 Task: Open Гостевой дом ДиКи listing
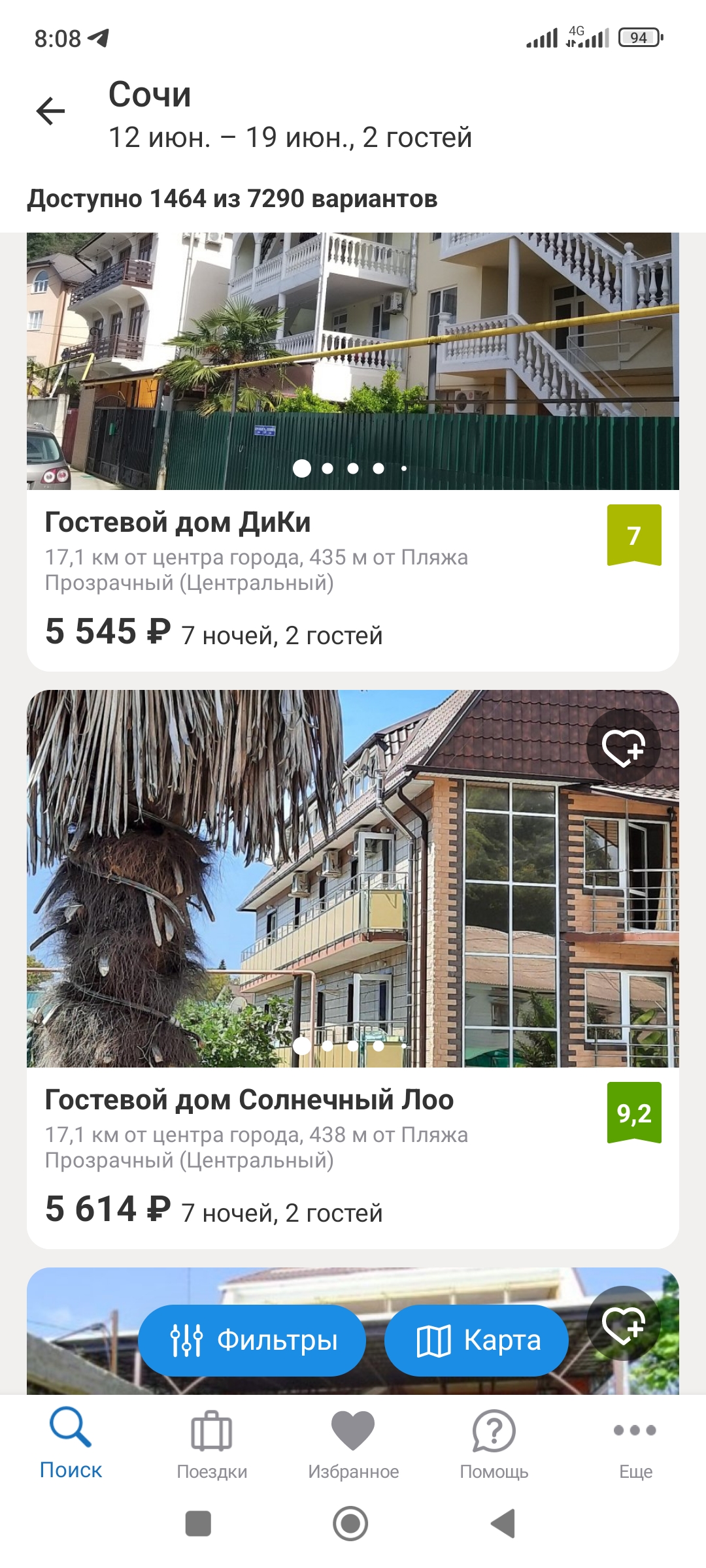178,523
